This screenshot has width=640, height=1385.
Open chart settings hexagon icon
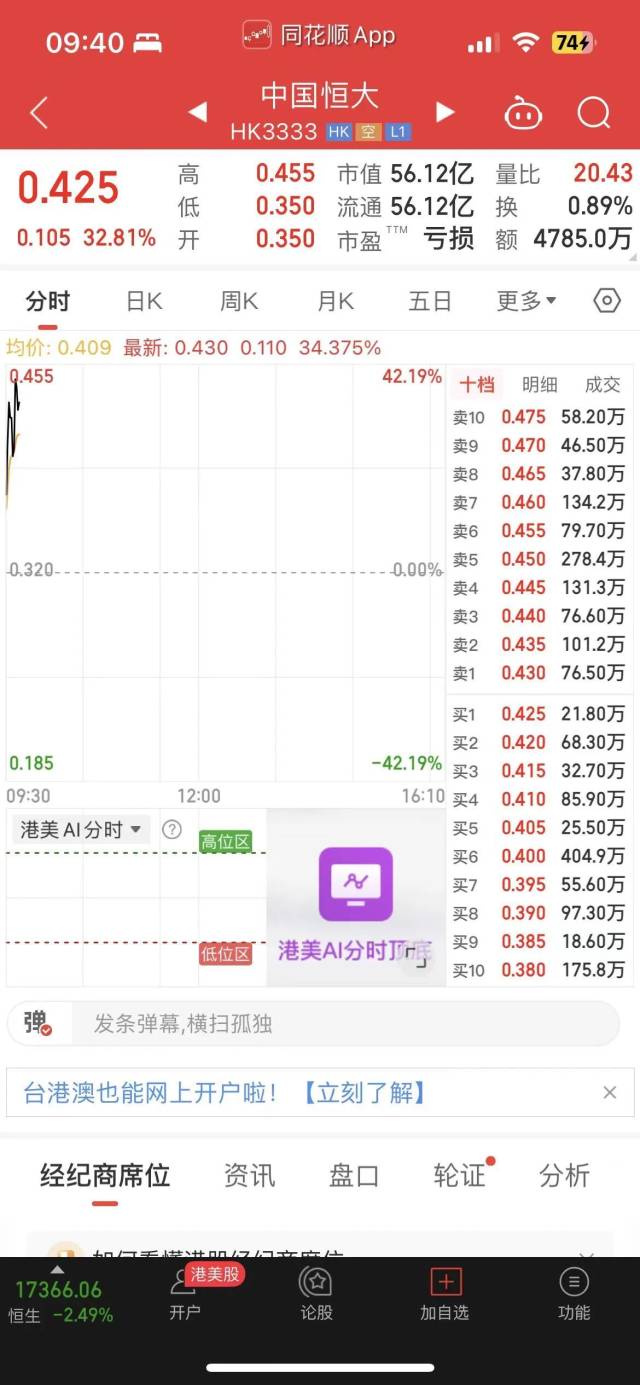(607, 301)
